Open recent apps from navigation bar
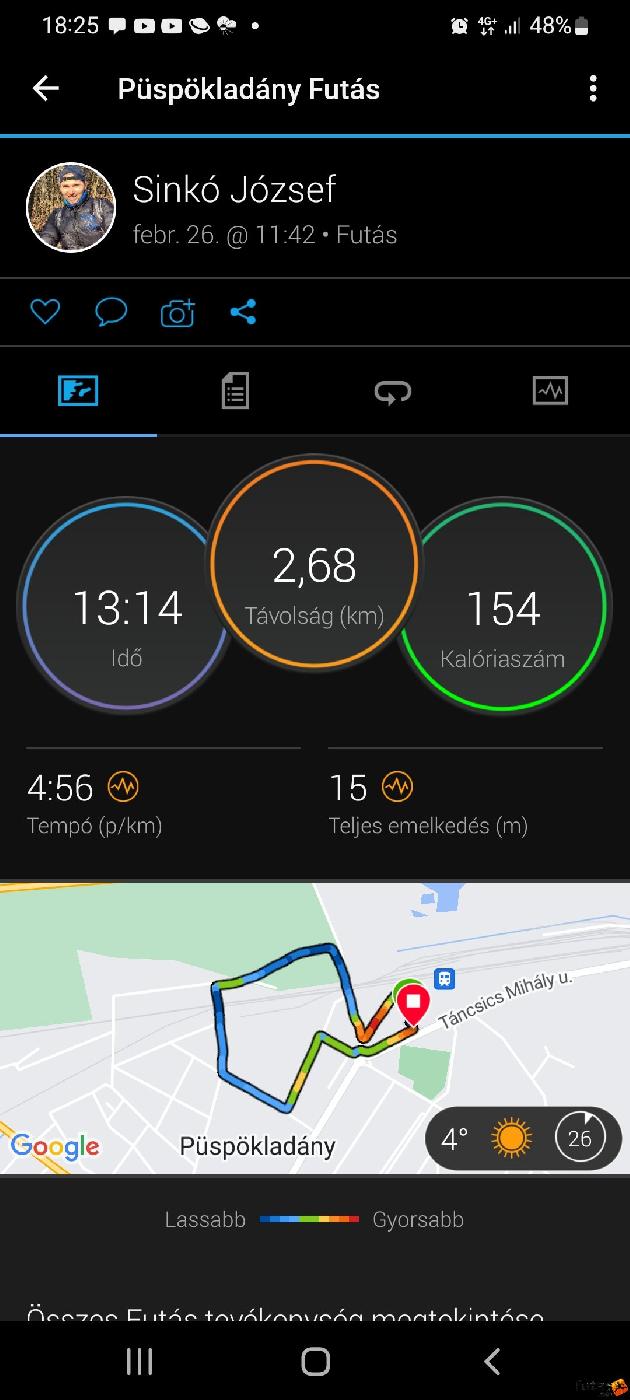Viewport: 630px width, 1400px height. 139,1361
